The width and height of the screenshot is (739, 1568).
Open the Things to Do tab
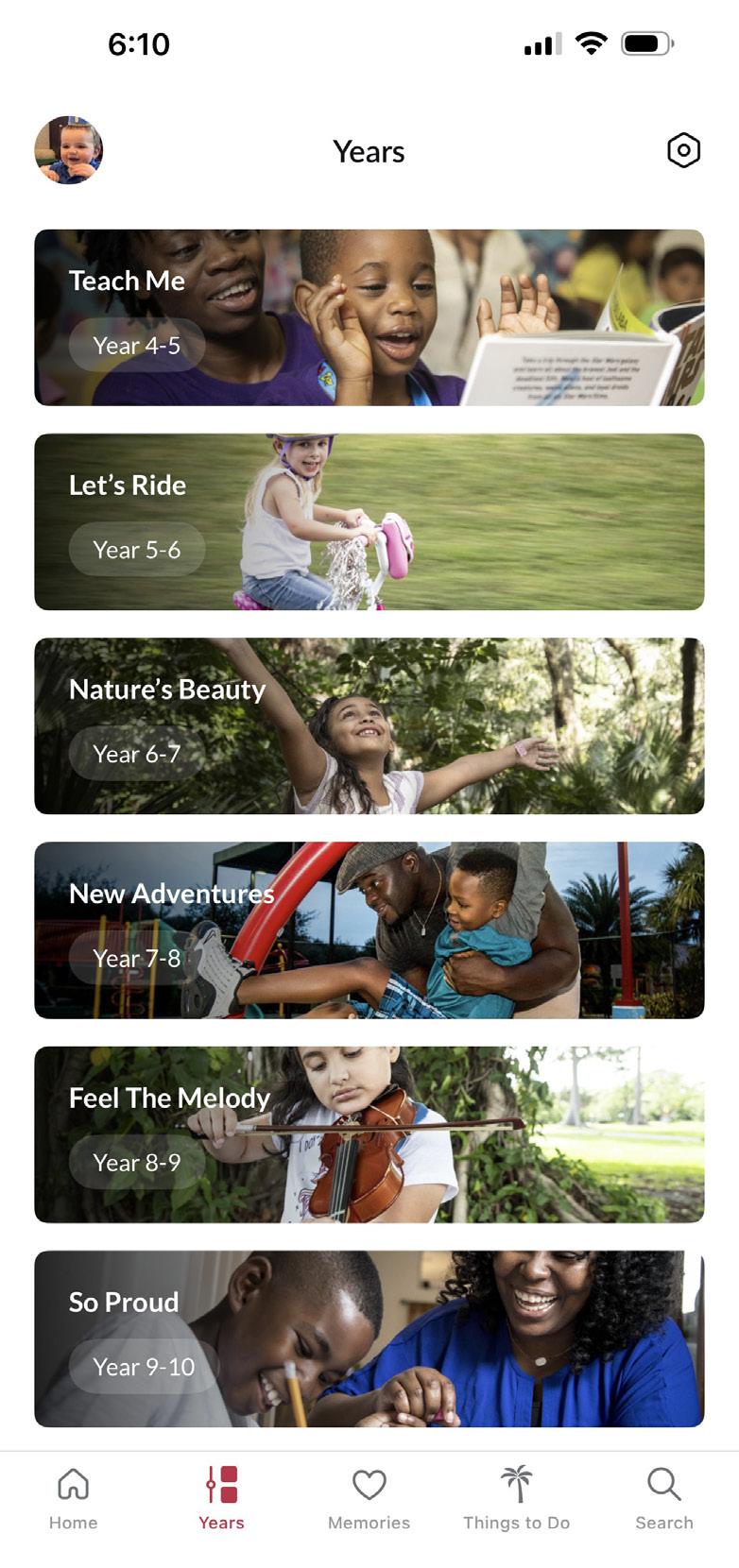pyautogui.click(x=516, y=1497)
